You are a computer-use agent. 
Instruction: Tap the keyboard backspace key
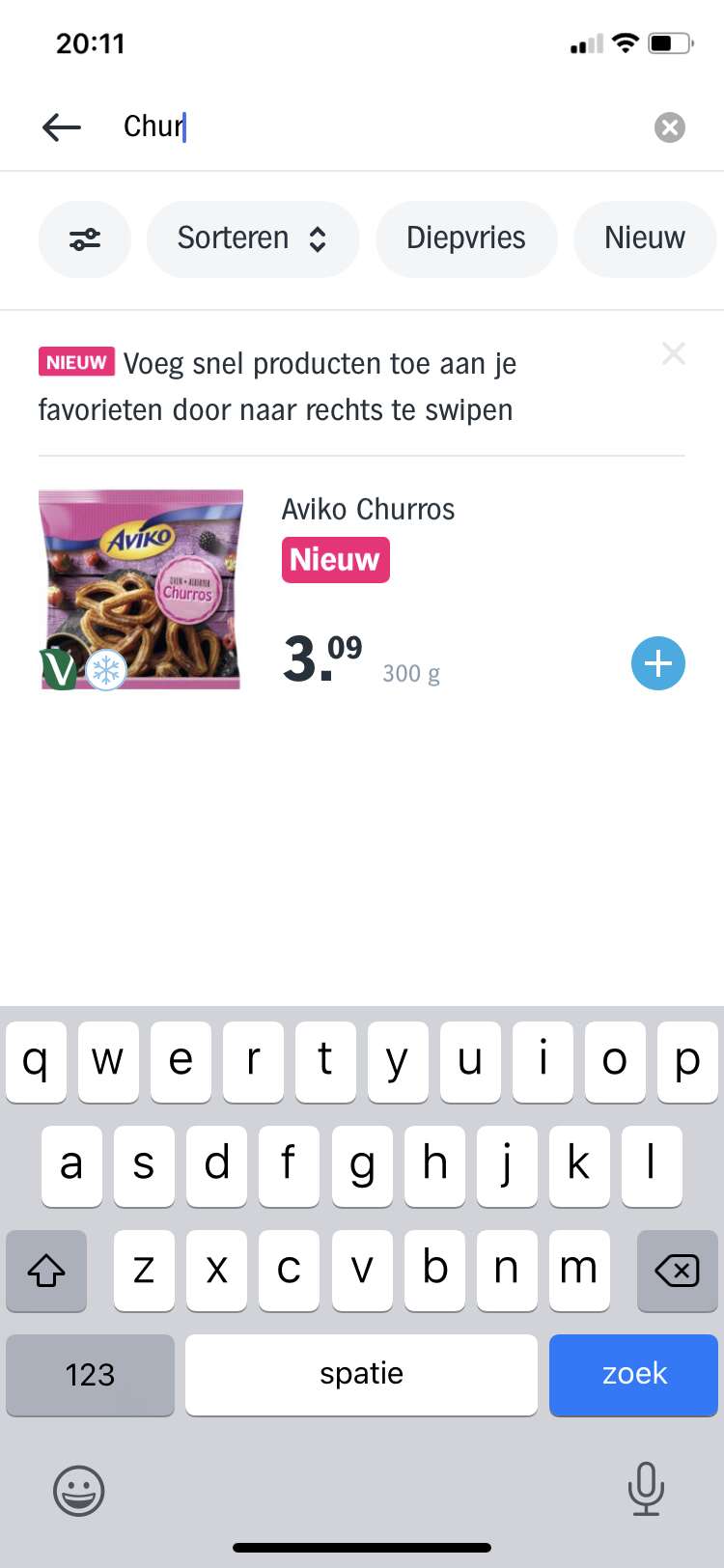pos(677,1271)
